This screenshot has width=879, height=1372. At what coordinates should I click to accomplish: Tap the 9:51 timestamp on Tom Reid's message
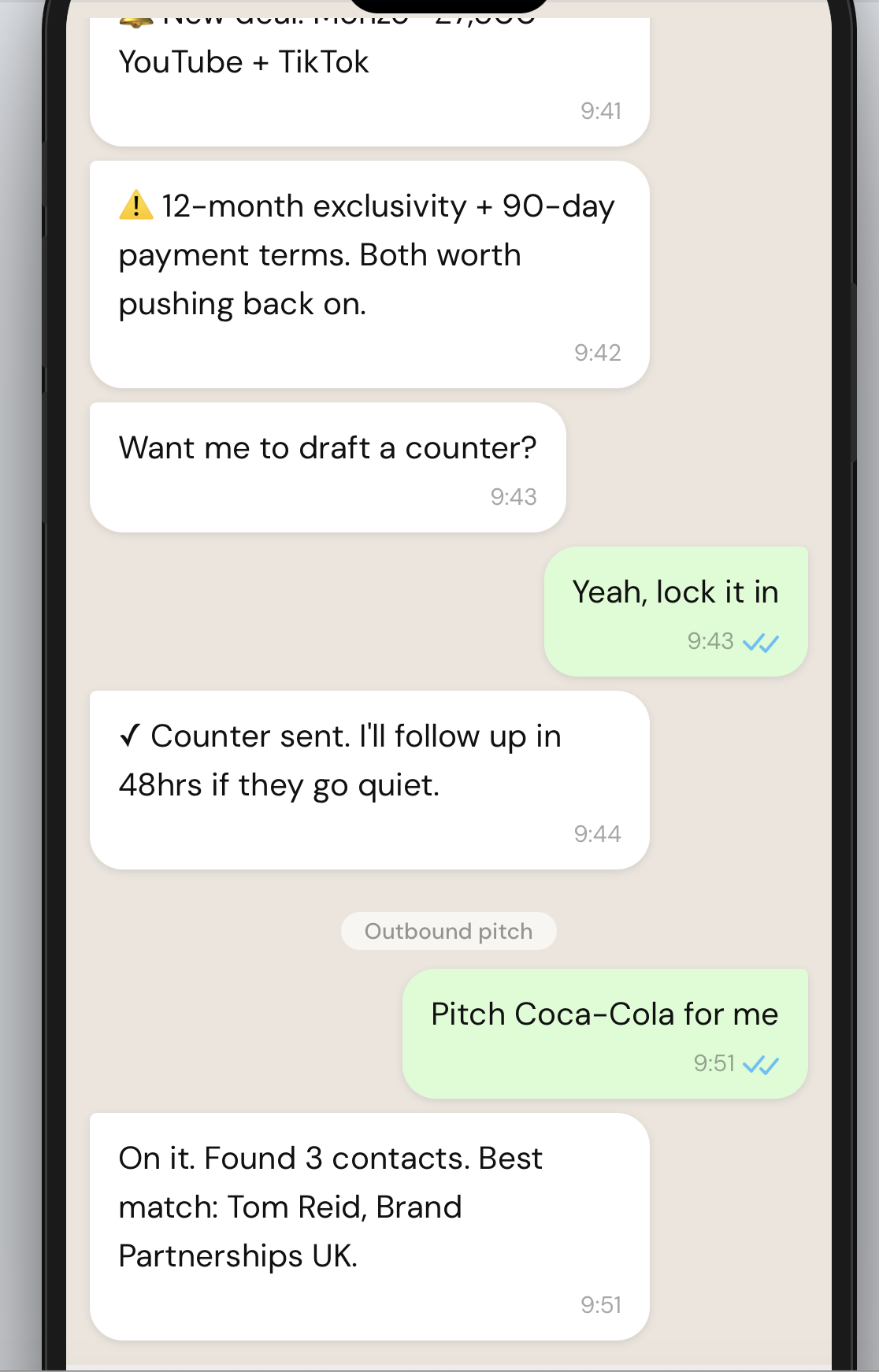pyautogui.click(x=603, y=1305)
